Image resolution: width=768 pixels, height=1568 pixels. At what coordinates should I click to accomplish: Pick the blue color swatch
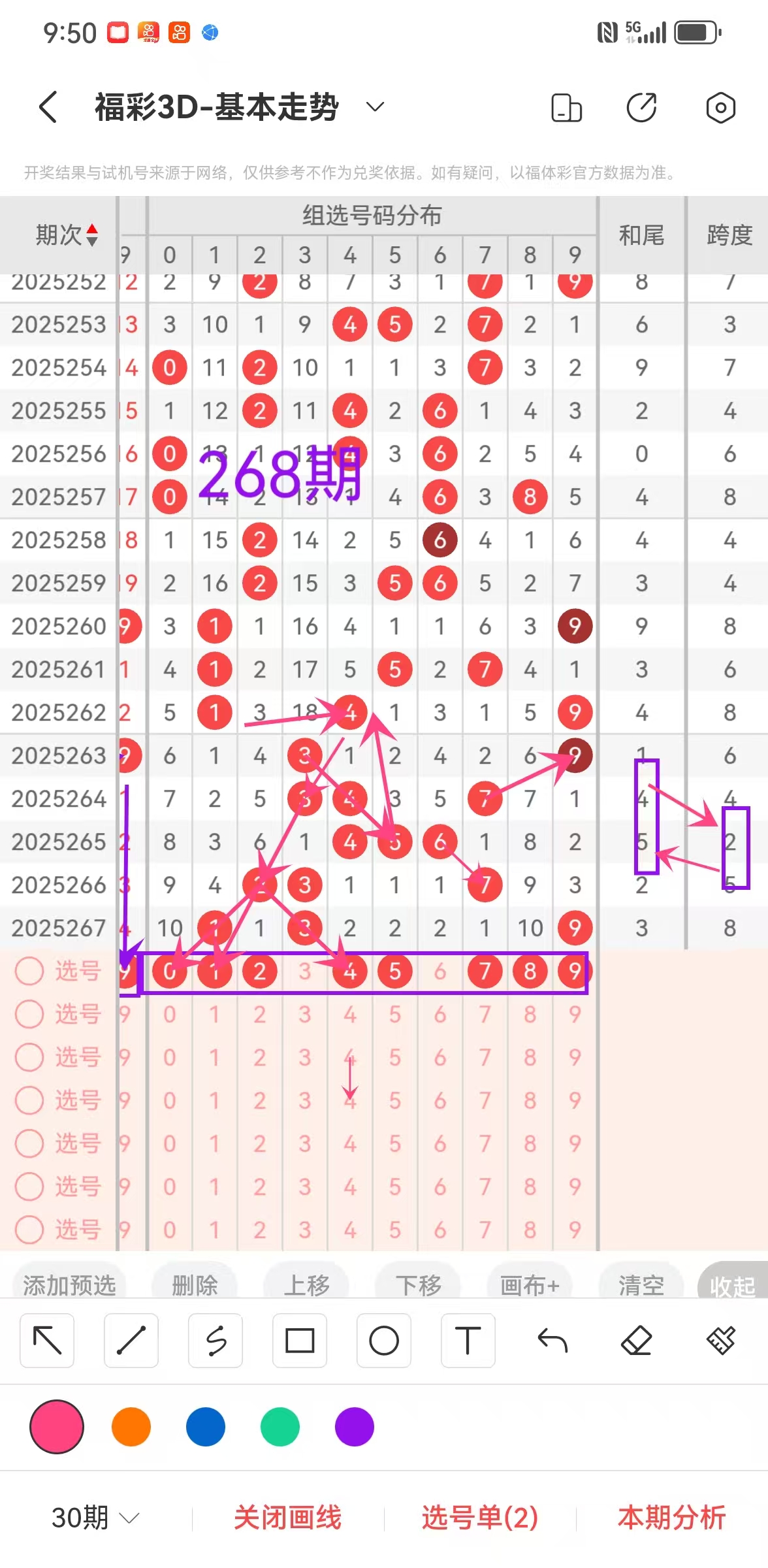tap(206, 1427)
